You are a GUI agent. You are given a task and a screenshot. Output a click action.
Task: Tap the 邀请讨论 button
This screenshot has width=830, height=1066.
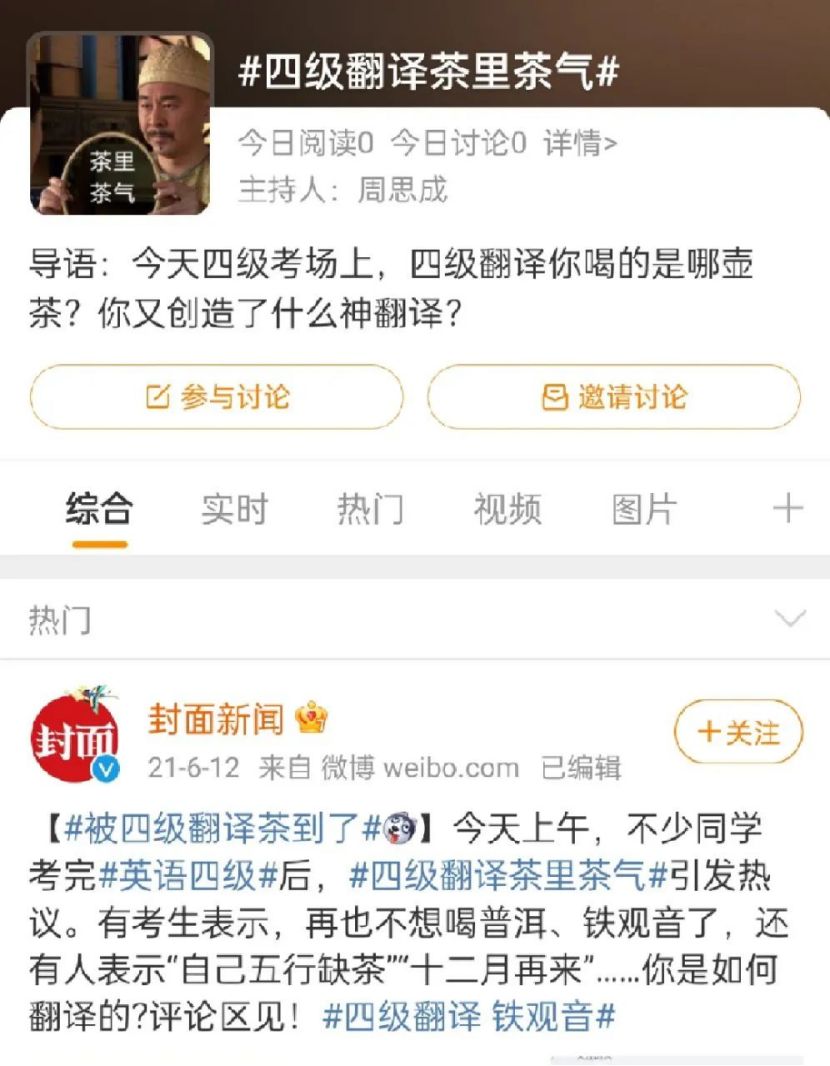click(x=614, y=397)
